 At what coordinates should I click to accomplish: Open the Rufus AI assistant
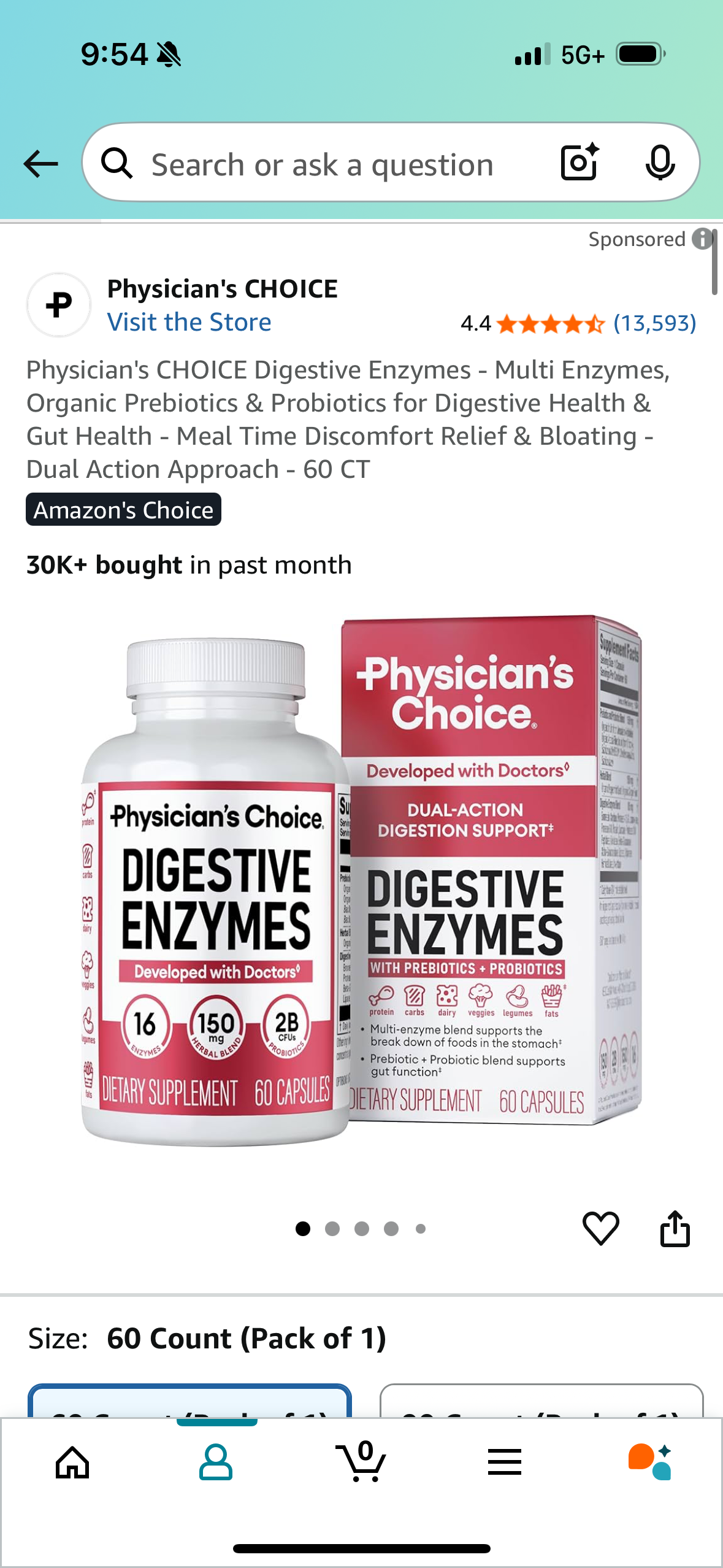coord(649,1462)
